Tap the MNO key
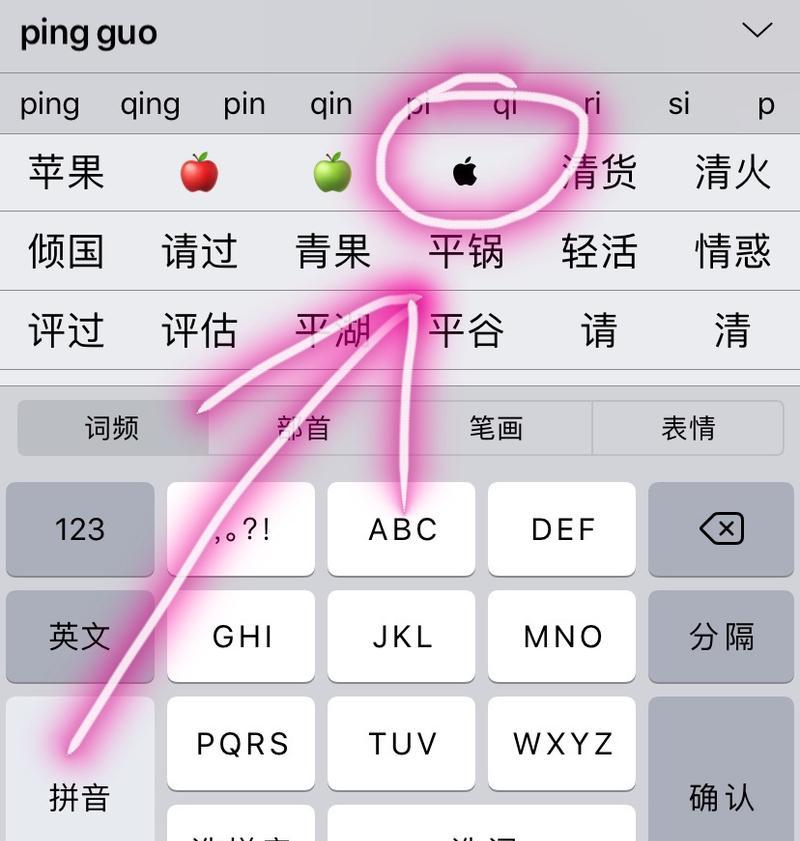This screenshot has height=841, width=800. [x=562, y=636]
